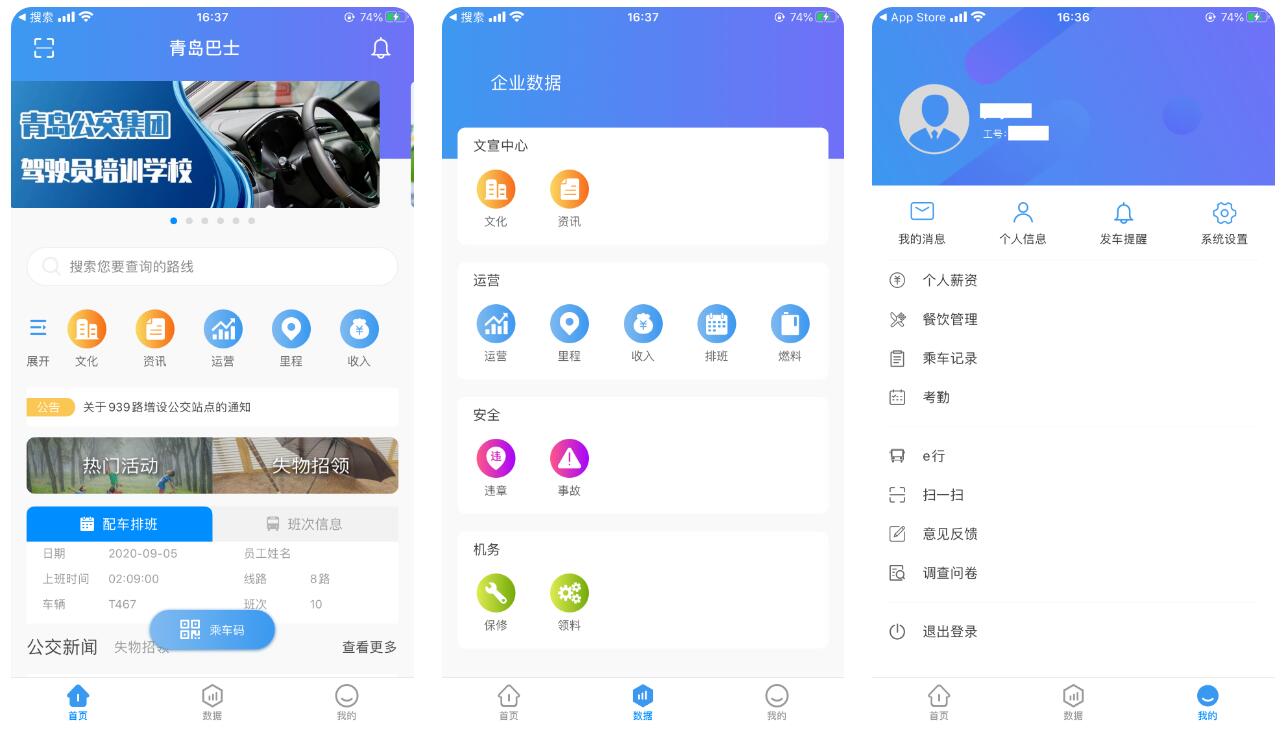This screenshot has height=743, width=1288.
Task: Expand the shortcuts with 展开
Action: [38, 341]
